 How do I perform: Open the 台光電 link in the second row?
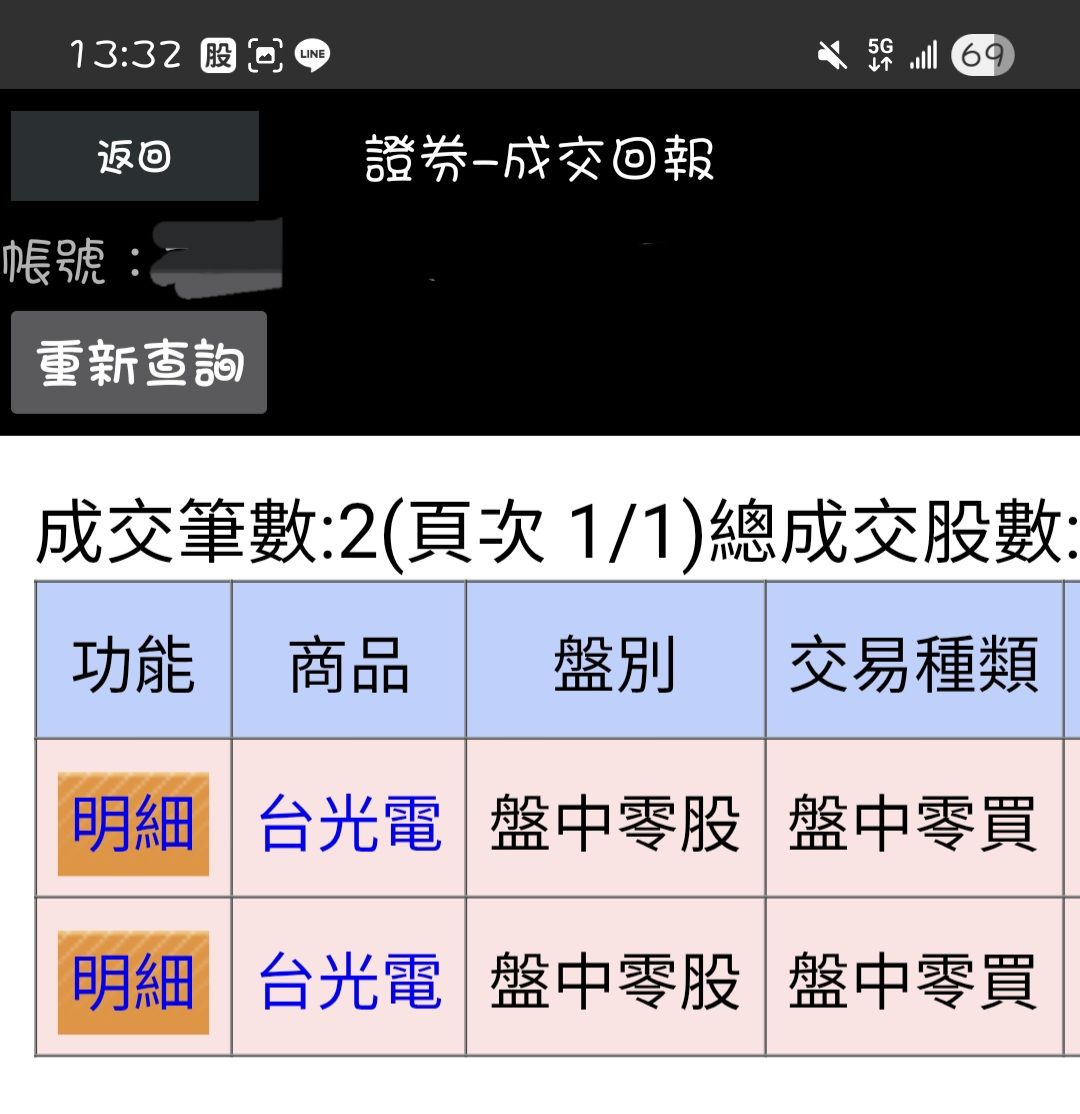(x=350, y=982)
